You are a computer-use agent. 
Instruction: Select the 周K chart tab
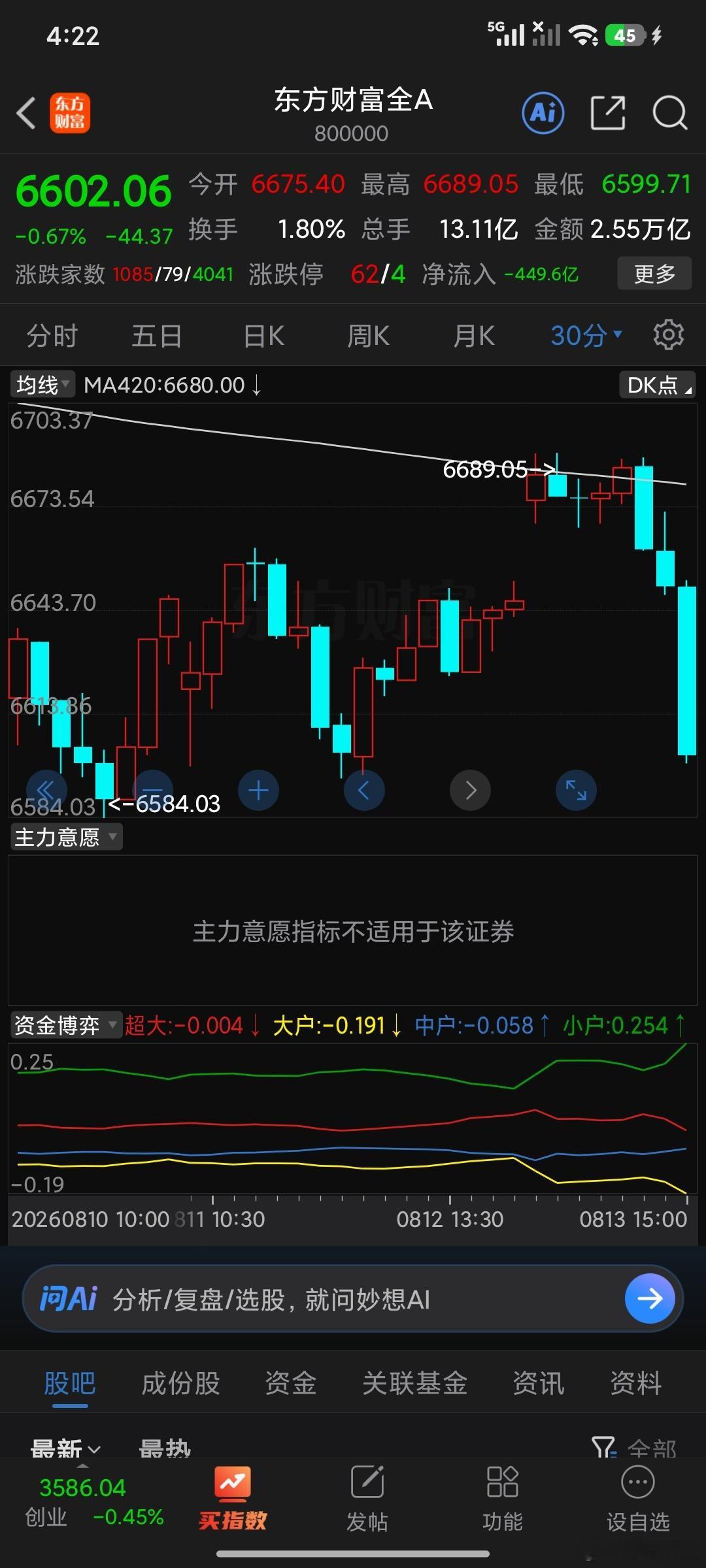pyautogui.click(x=369, y=336)
